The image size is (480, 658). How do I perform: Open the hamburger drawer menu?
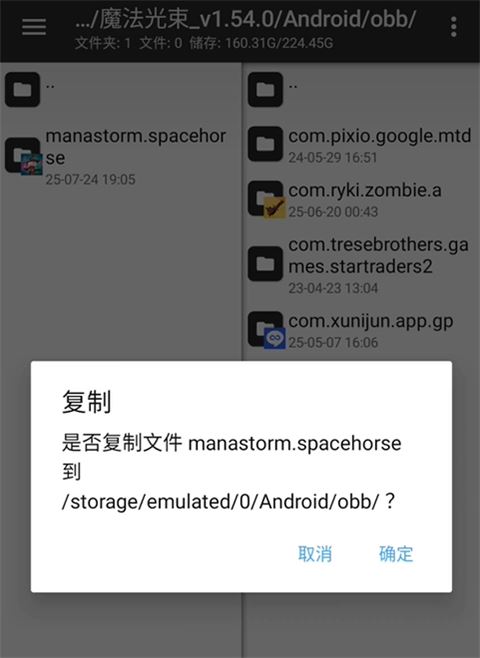coord(34,28)
